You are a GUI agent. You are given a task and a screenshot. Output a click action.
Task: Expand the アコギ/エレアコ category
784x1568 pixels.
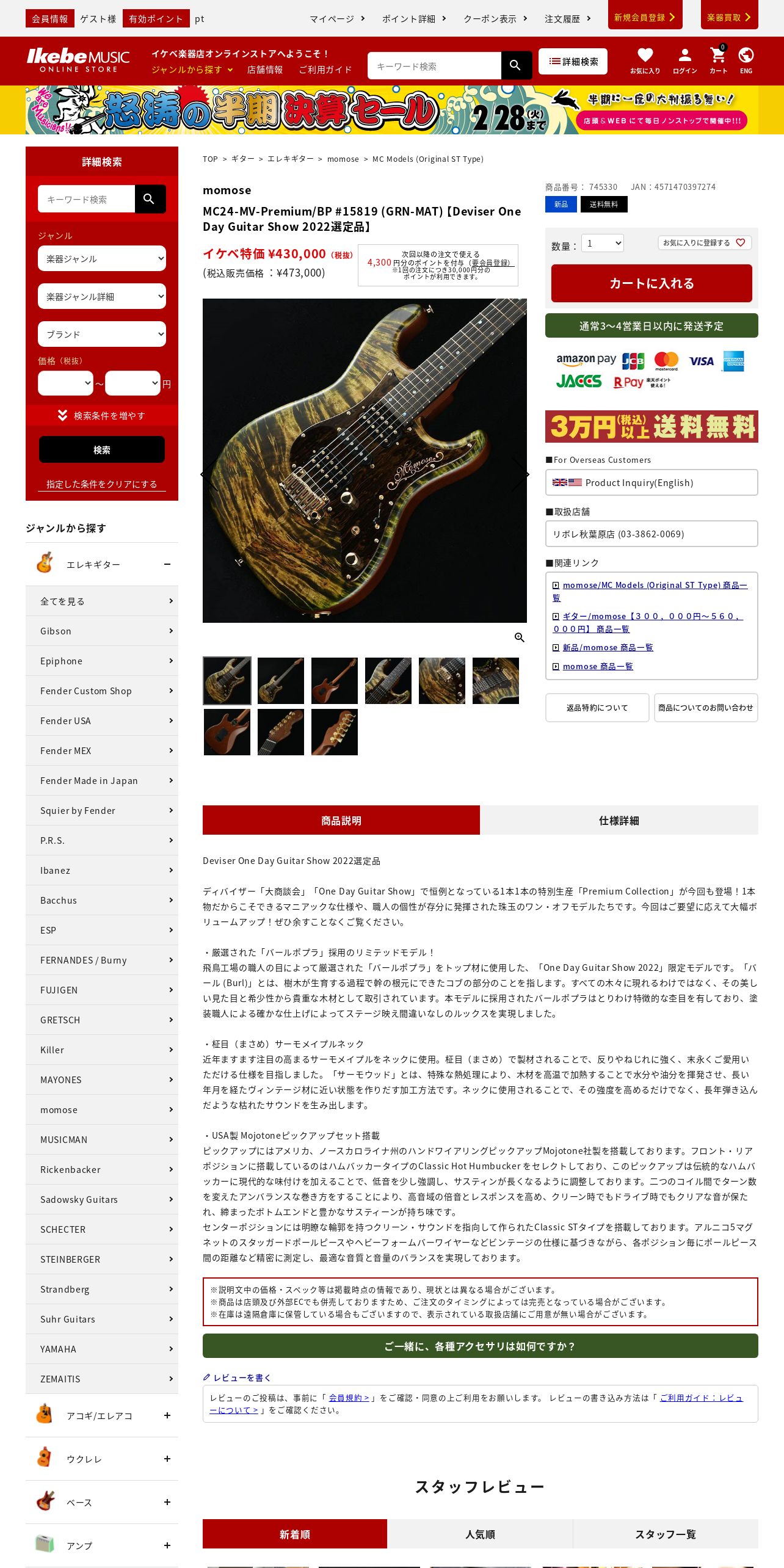(102, 1415)
